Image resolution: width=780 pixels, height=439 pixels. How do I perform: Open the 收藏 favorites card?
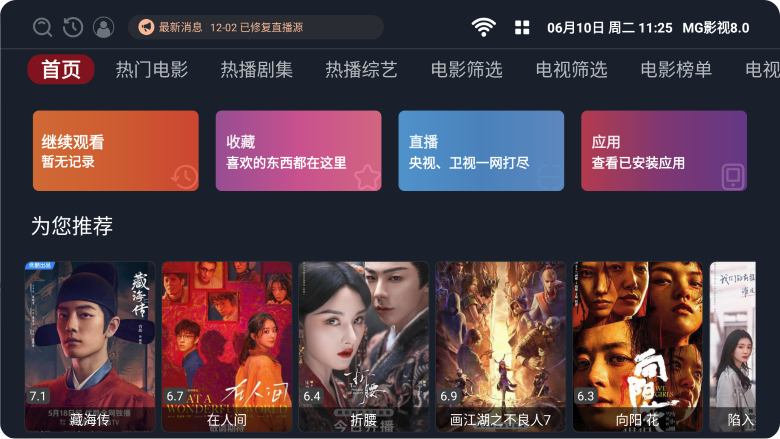(298, 151)
